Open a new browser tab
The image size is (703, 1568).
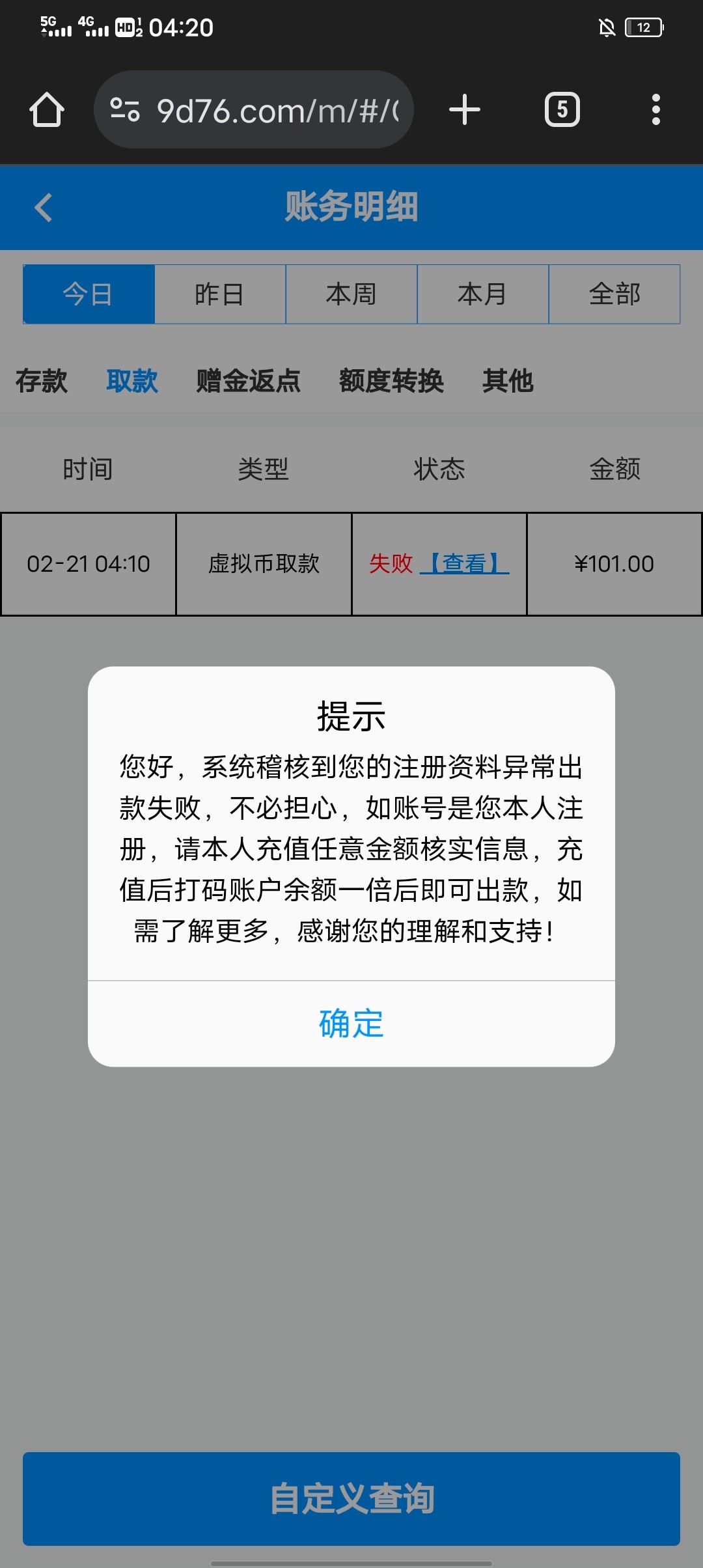pos(465,109)
